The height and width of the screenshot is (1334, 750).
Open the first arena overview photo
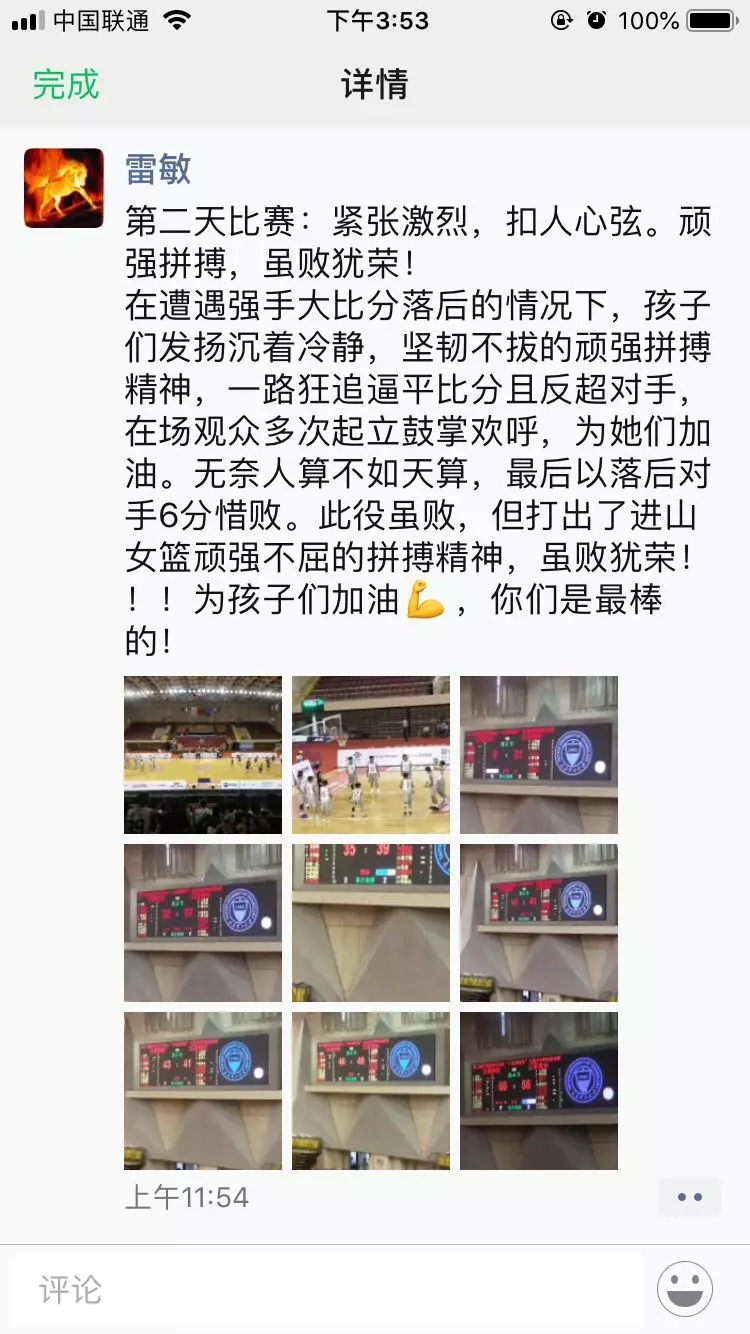pyautogui.click(x=202, y=754)
